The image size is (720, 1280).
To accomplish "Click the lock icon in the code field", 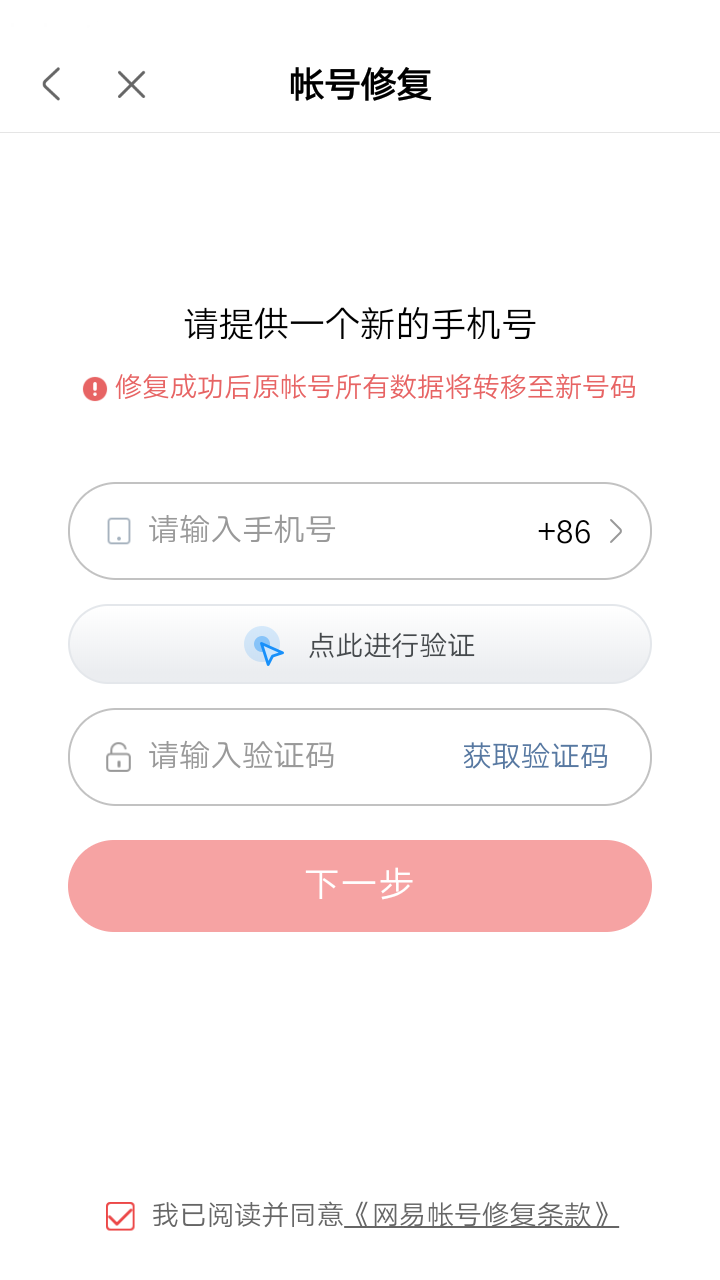I will [117, 757].
